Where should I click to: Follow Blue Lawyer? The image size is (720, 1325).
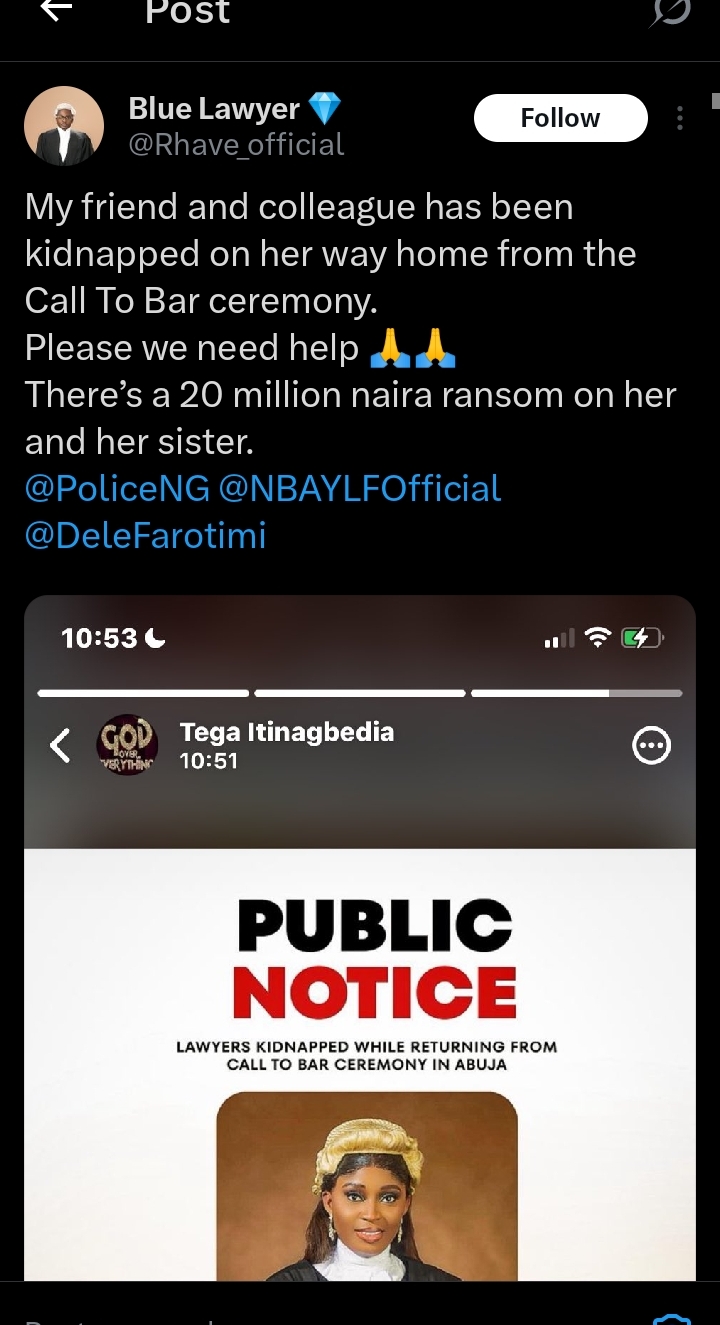pyautogui.click(x=560, y=118)
